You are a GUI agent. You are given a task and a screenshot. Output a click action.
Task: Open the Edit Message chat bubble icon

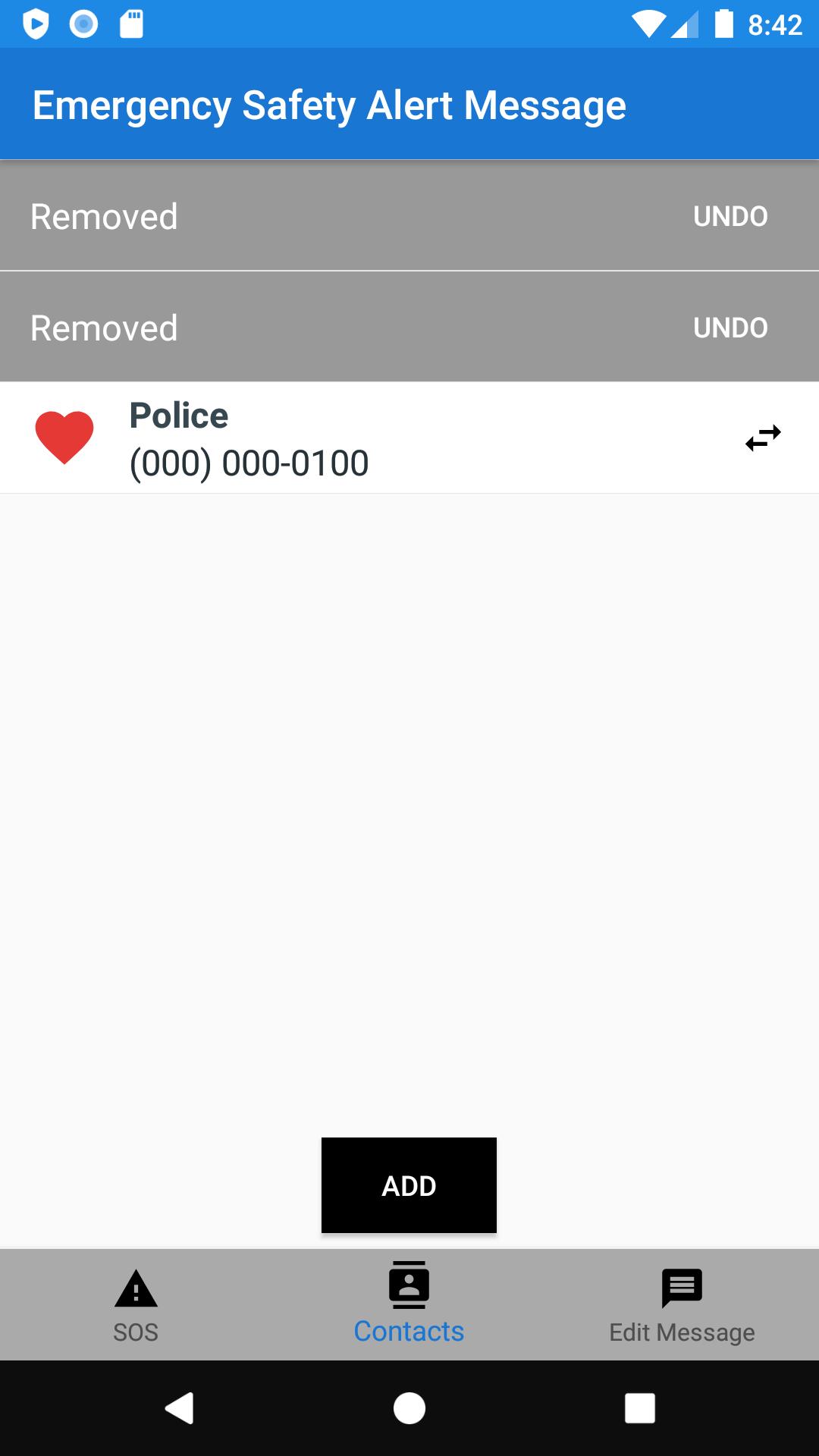click(x=681, y=1285)
